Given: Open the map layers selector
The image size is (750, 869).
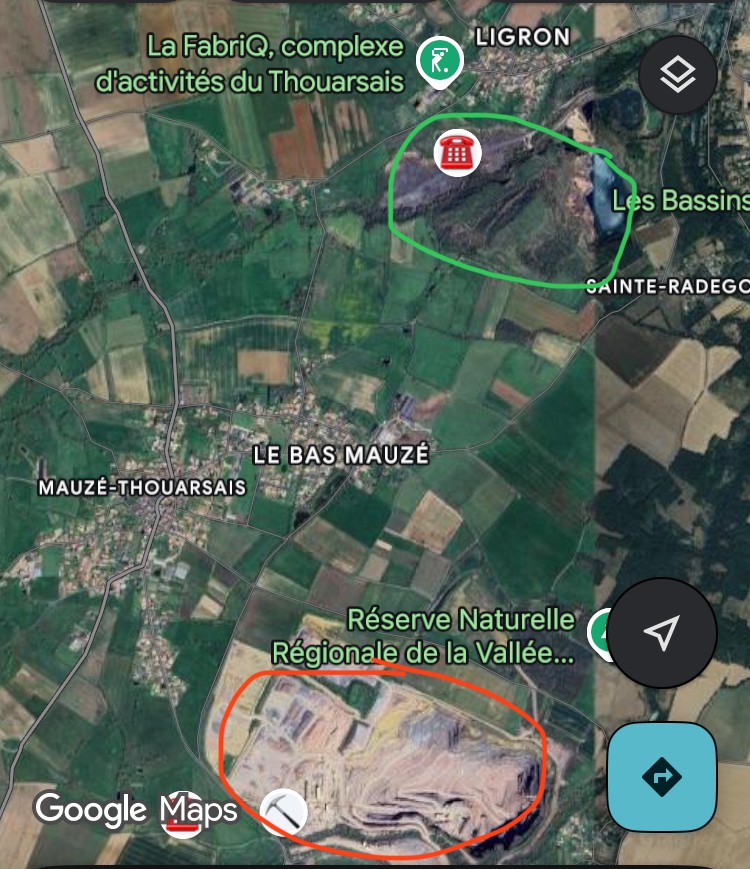Looking at the screenshot, I should [x=678, y=76].
